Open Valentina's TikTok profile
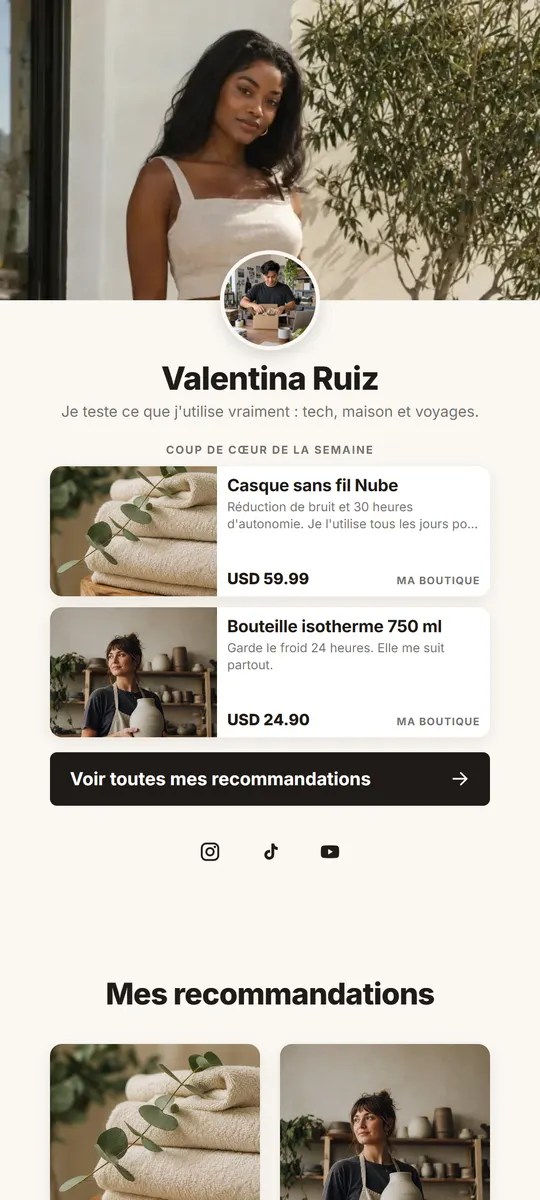 [270, 852]
